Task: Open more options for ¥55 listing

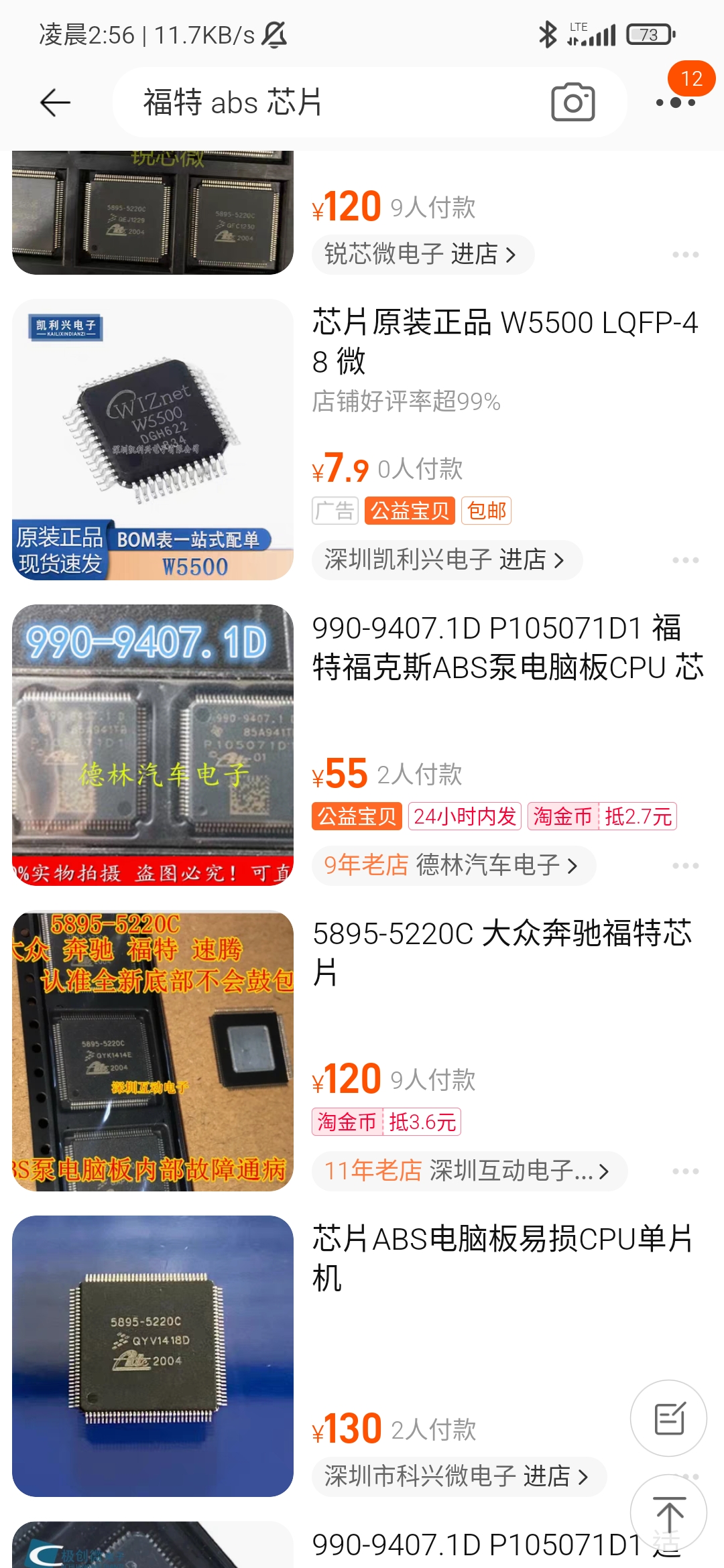Action: (x=685, y=866)
